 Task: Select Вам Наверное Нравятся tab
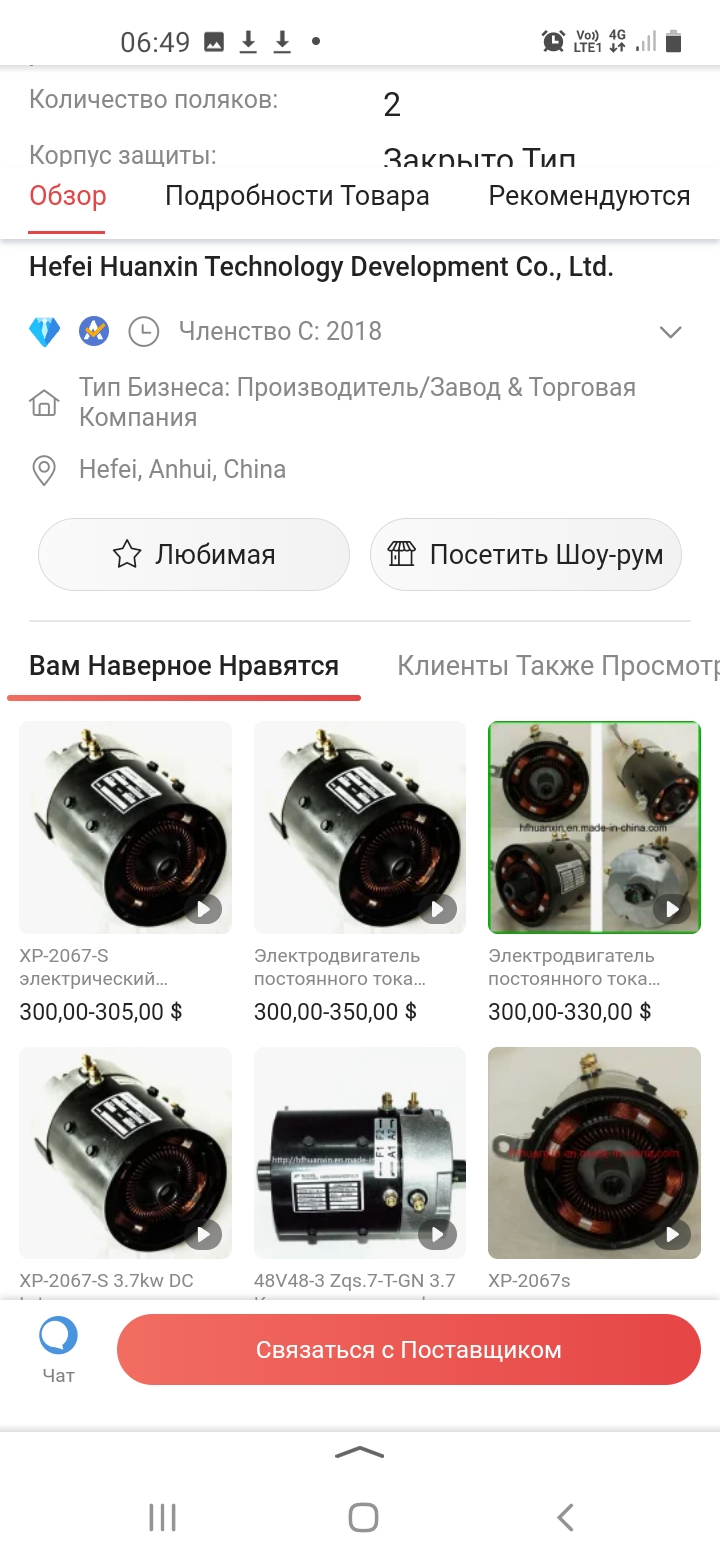[x=184, y=666]
